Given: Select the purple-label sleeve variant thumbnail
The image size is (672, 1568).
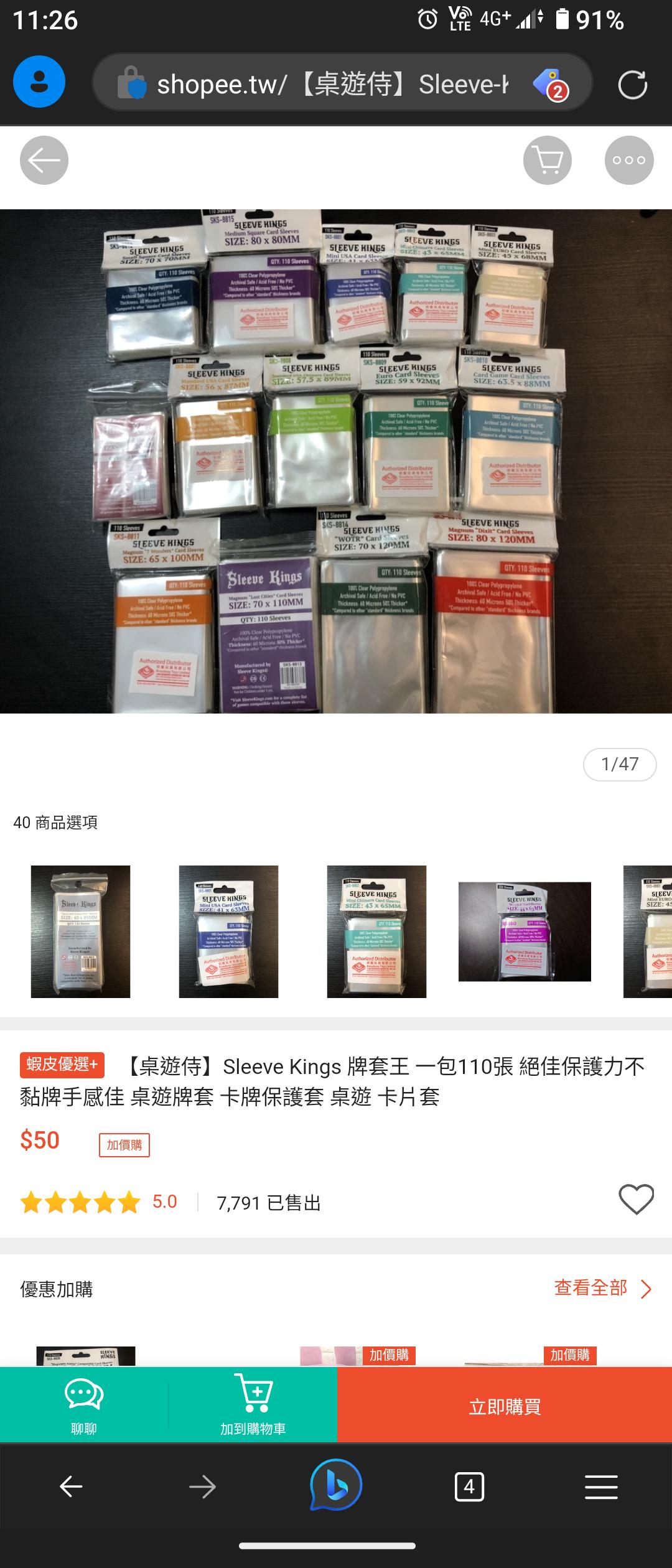Looking at the screenshot, I should 525,931.
